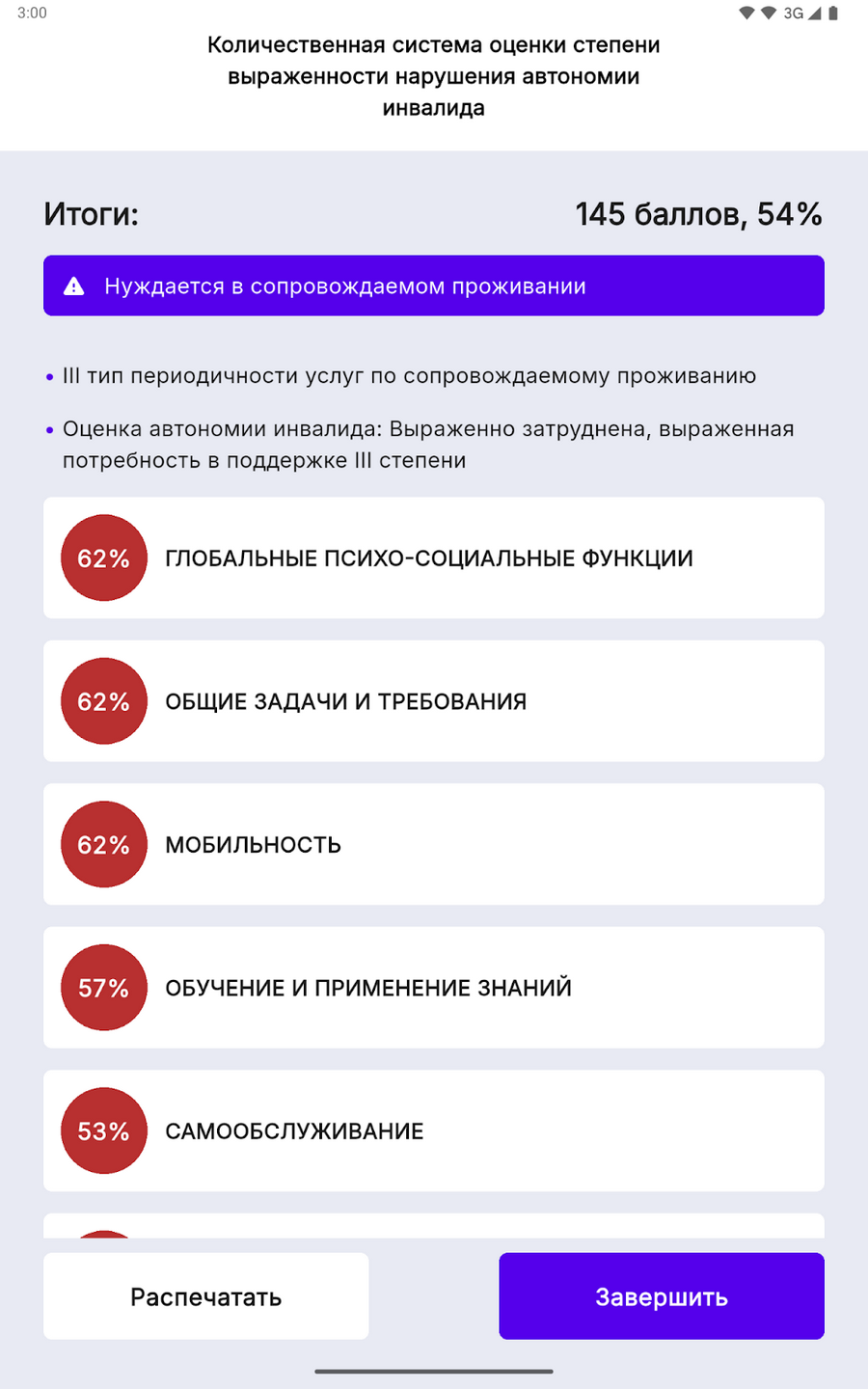This screenshot has width=868, height=1389.
Task: Finish with the Завершить button
Action: point(661,1295)
